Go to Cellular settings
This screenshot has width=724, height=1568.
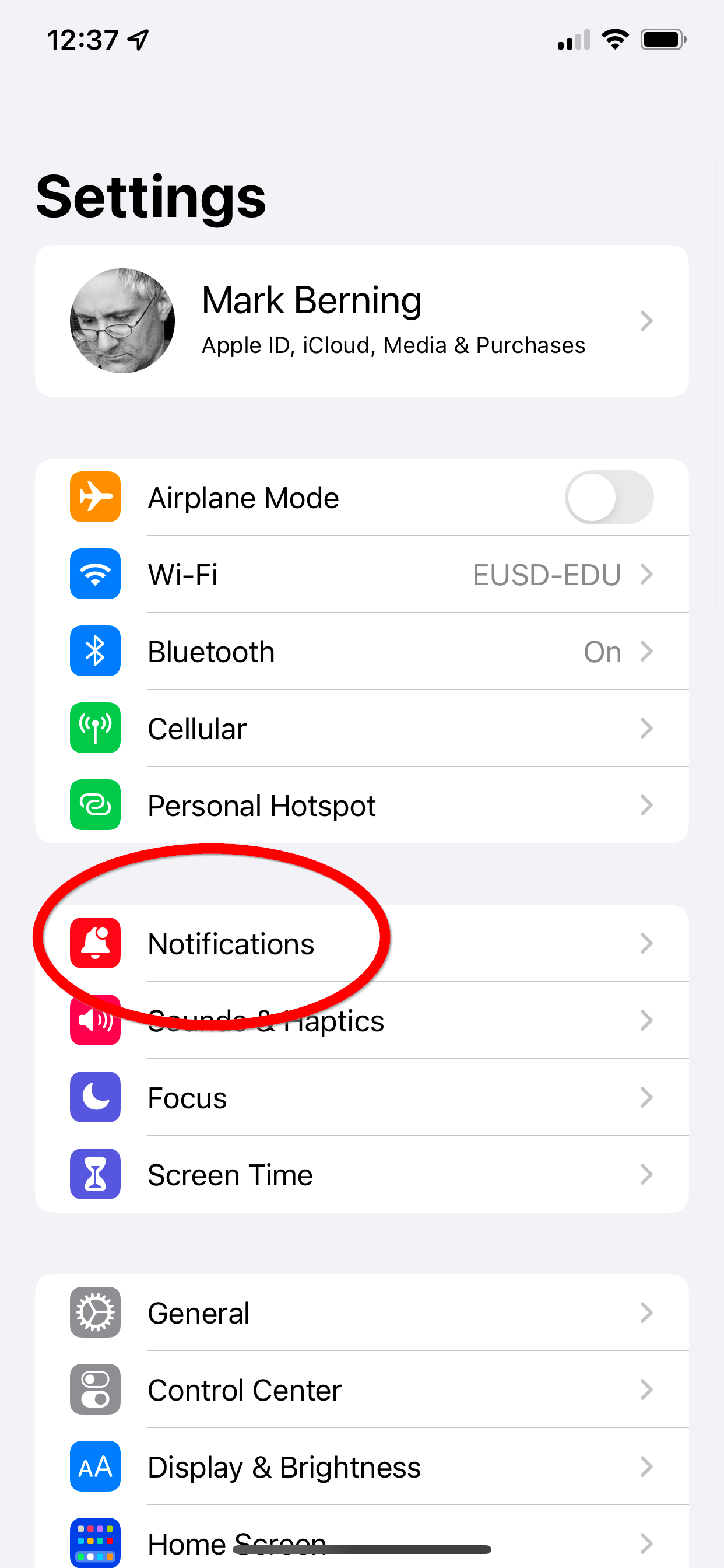[x=361, y=728]
